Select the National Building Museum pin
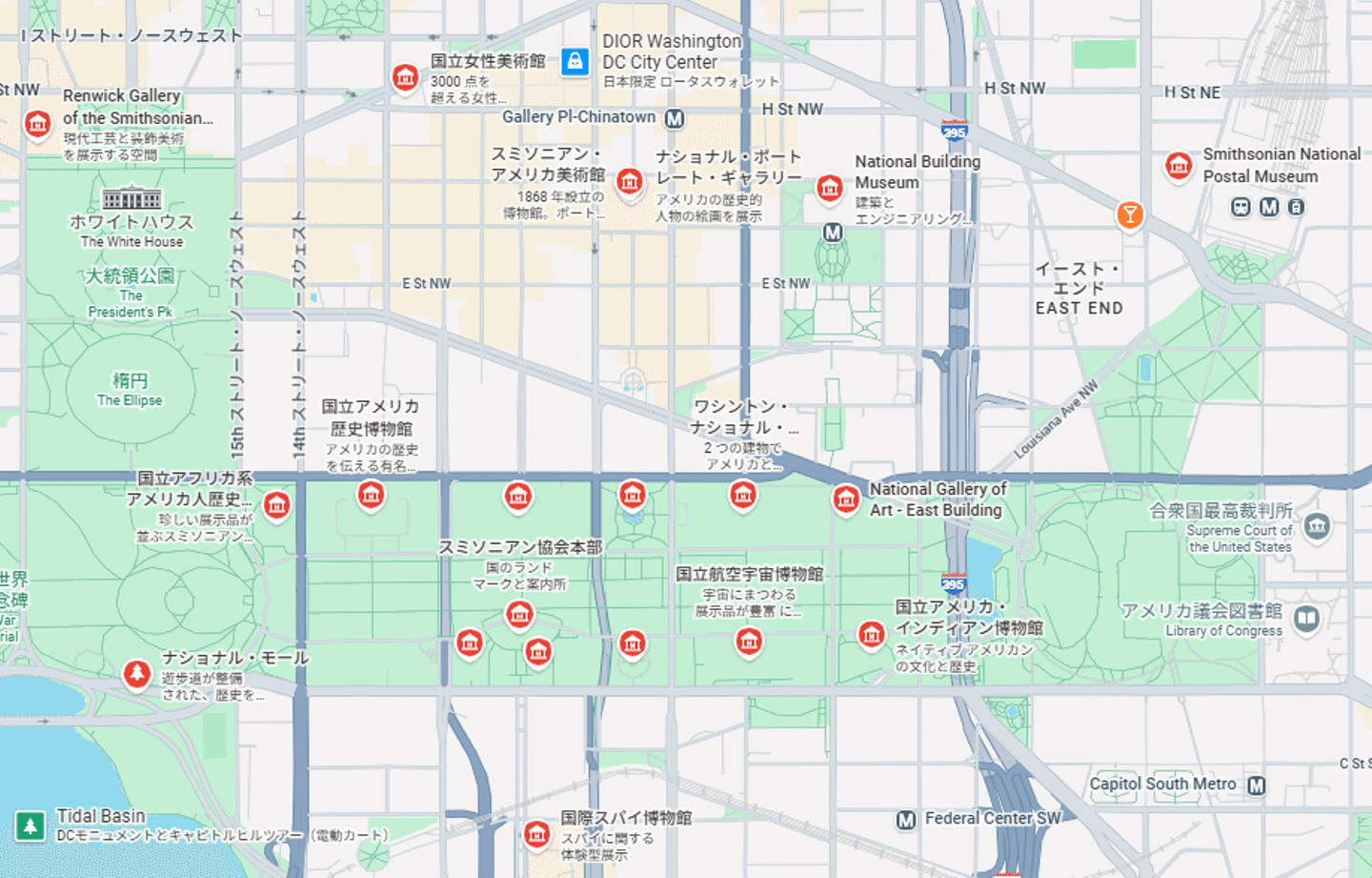Screen dimensions: 1372x878 (x=830, y=188)
